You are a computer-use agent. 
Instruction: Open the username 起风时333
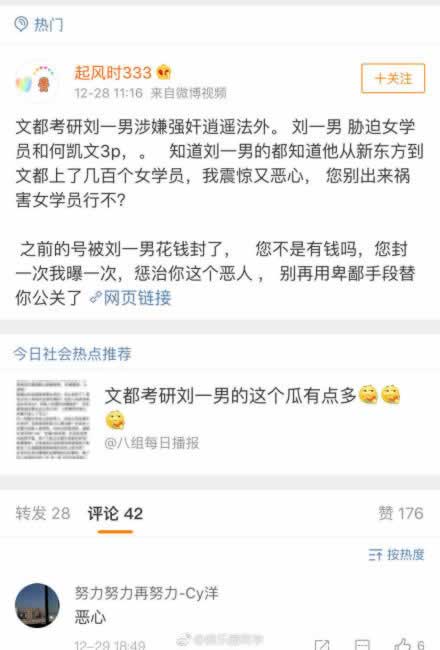pos(113,73)
